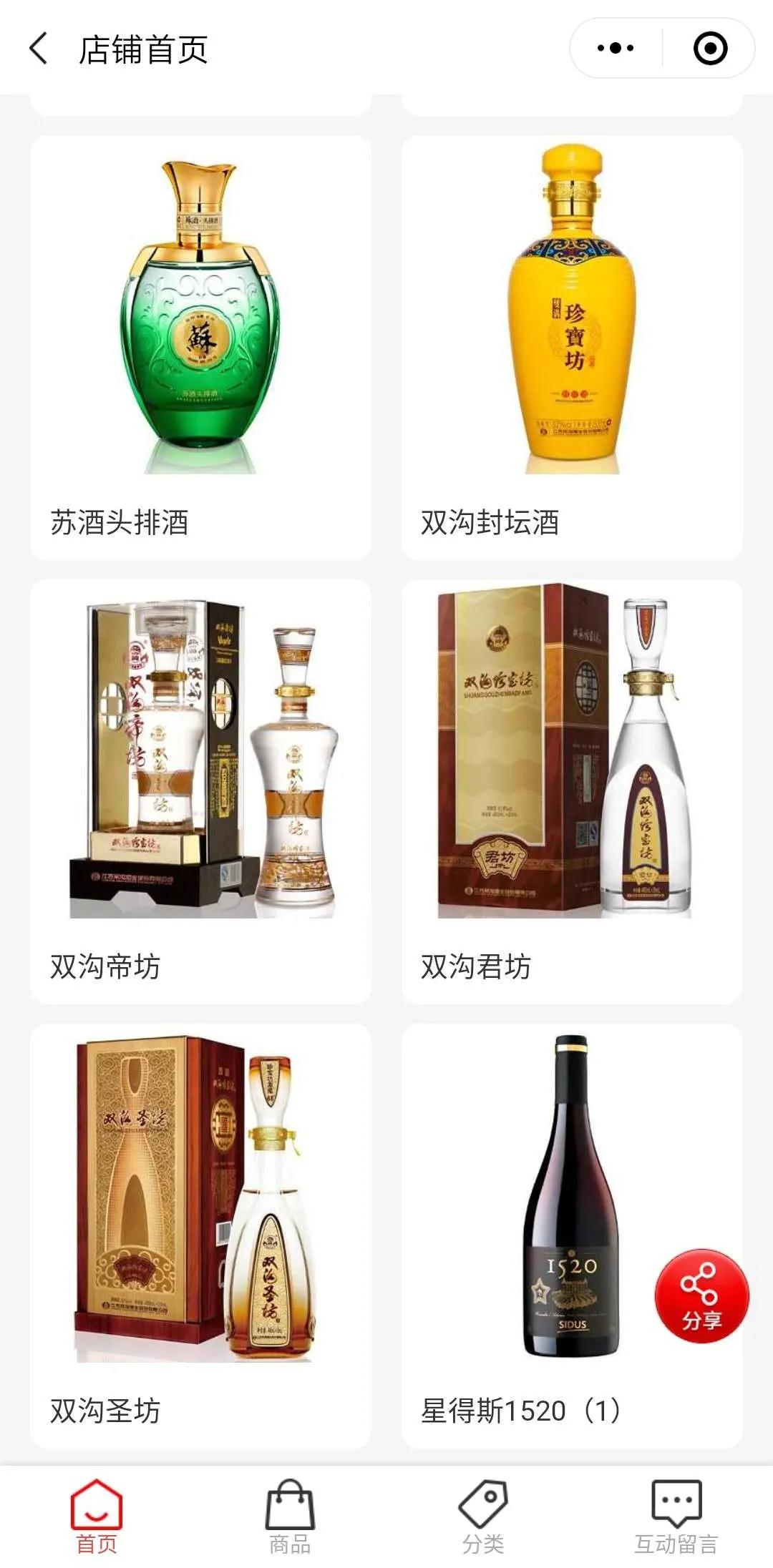Open the 分类 categories tab
Screen dimensions: 773x1568
pyautogui.click(x=483, y=1516)
